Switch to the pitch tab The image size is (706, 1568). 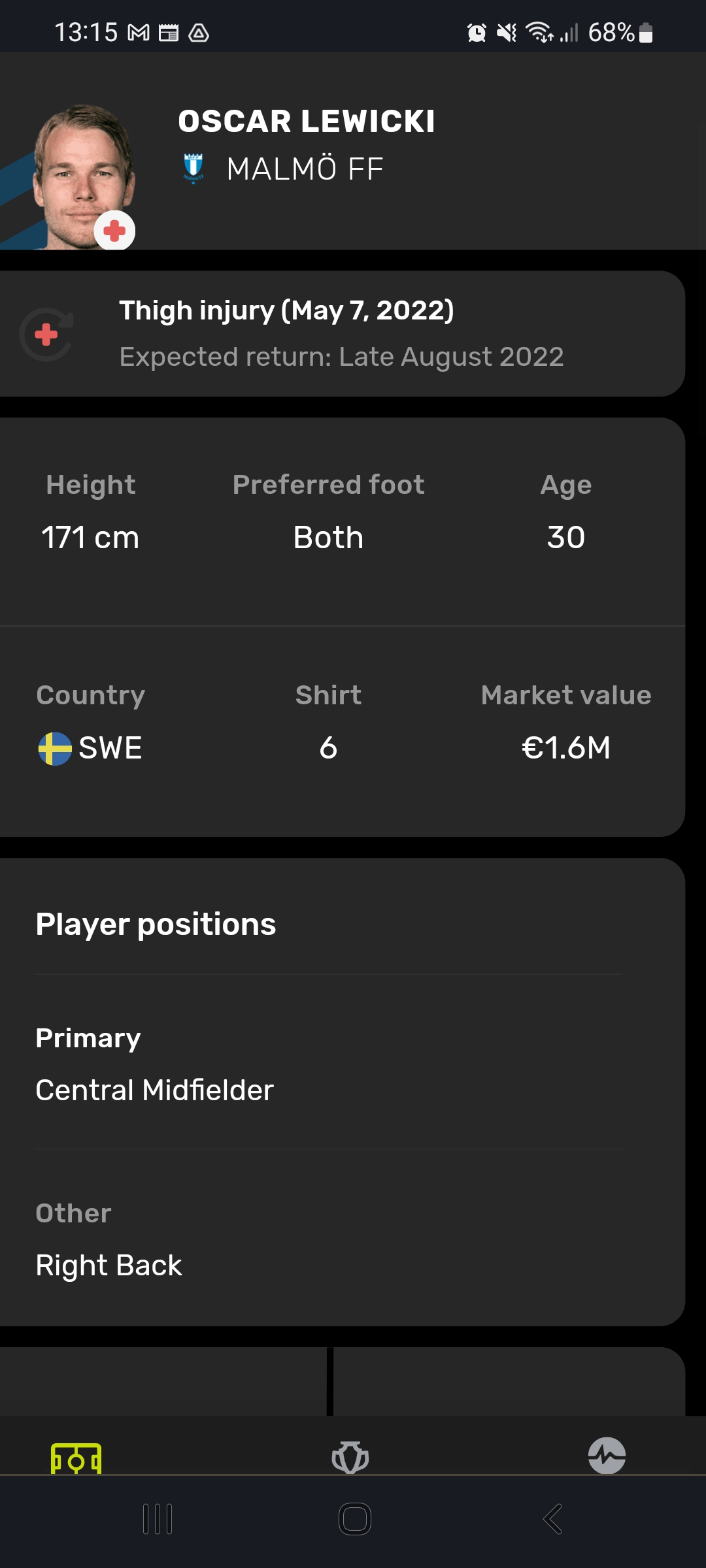point(76,1458)
